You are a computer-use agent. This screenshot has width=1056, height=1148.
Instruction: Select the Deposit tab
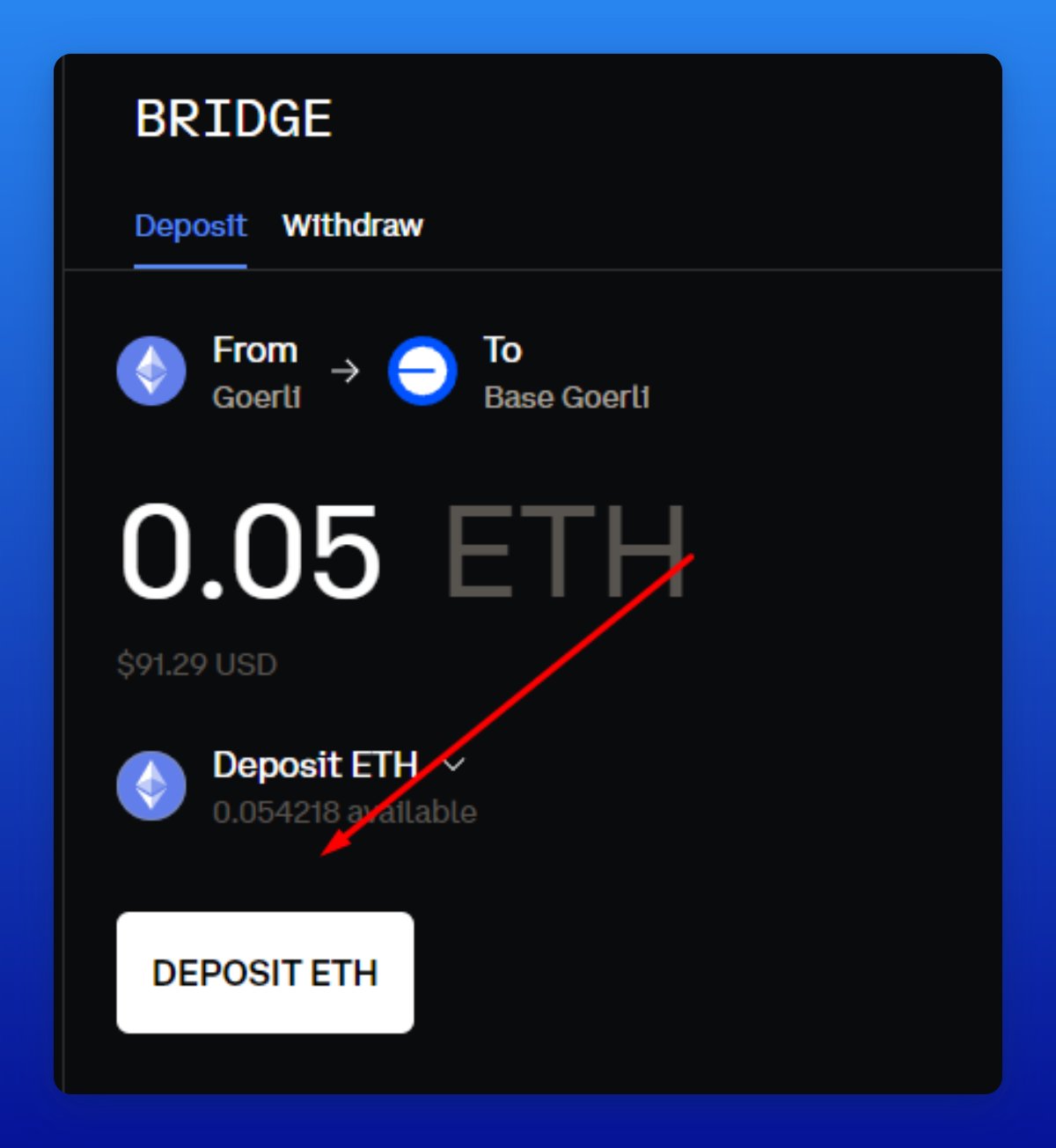tap(190, 226)
